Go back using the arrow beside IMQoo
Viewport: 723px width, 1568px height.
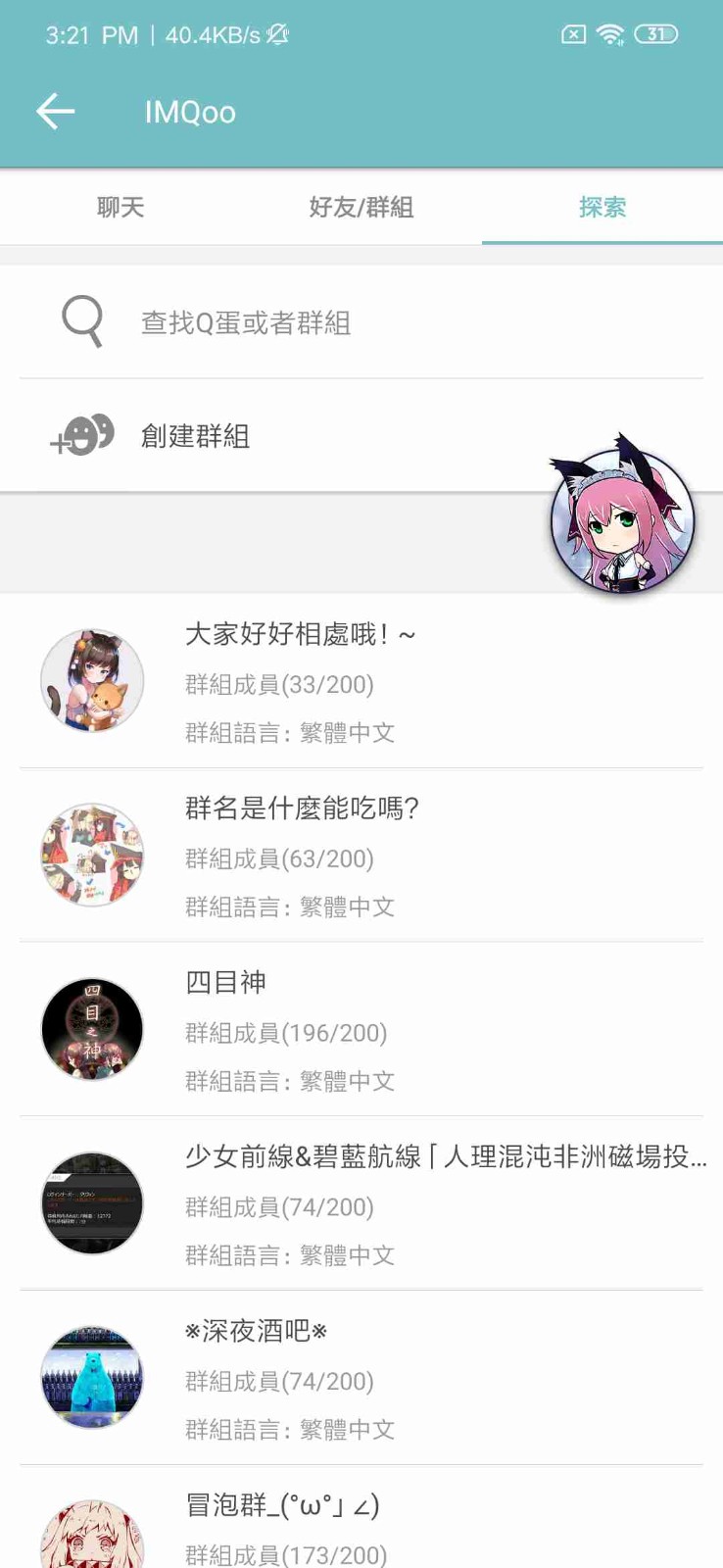(x=56, y=112)
